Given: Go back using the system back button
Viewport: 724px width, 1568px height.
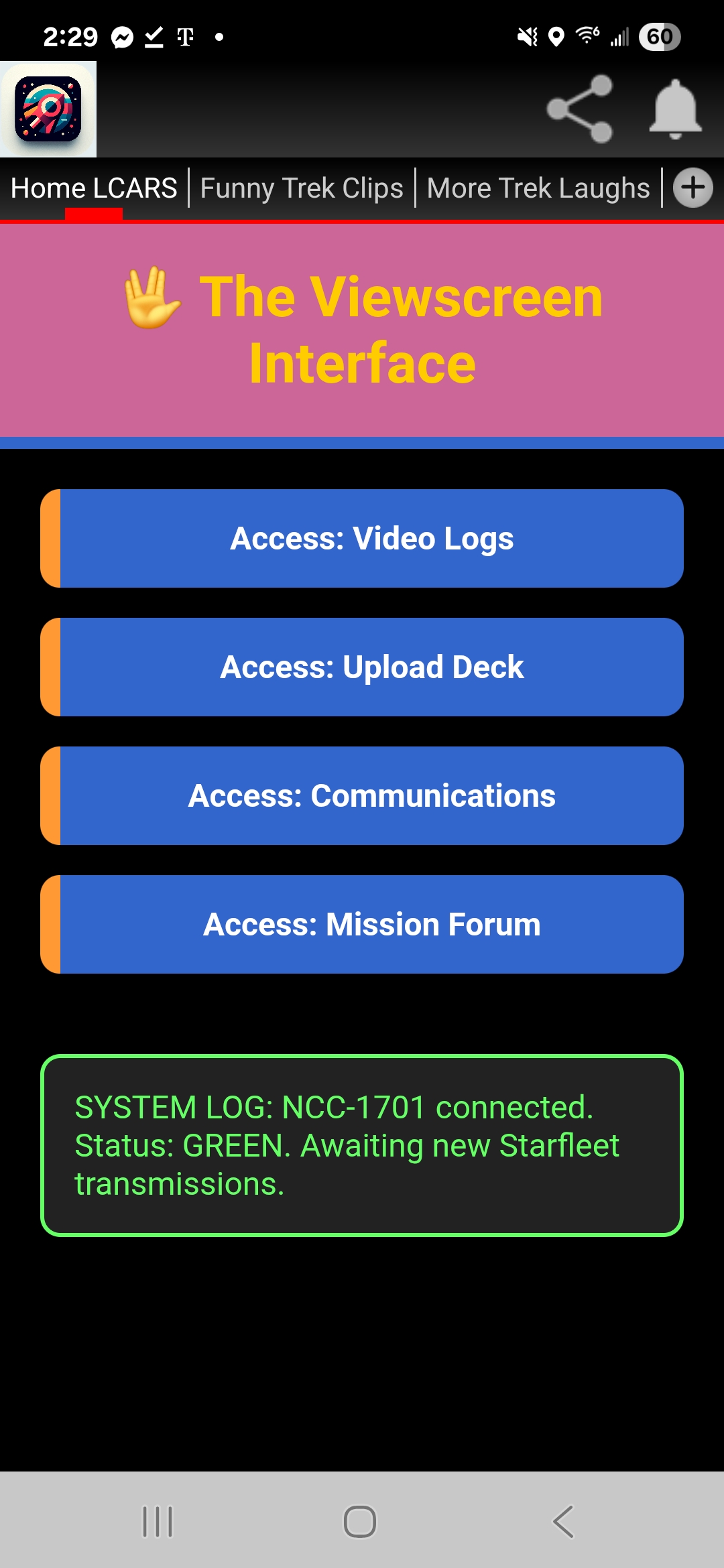Looking at the screenshot, I should point(563,1522).
